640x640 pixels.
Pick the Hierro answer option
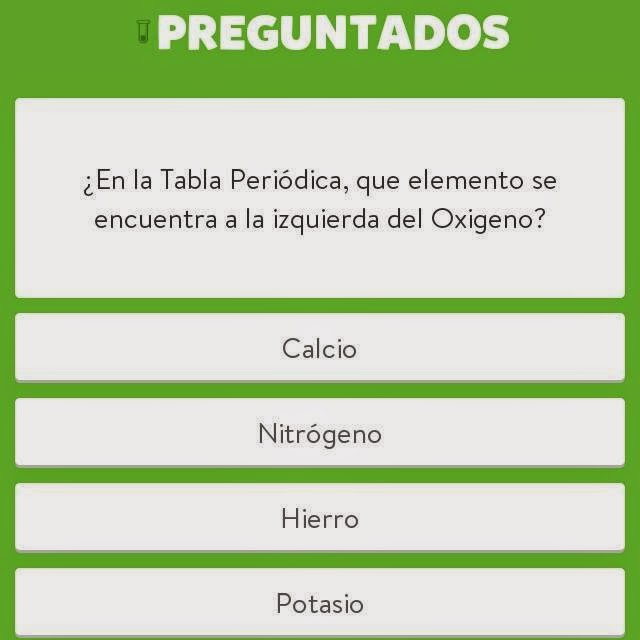click(x=320, y=518)
